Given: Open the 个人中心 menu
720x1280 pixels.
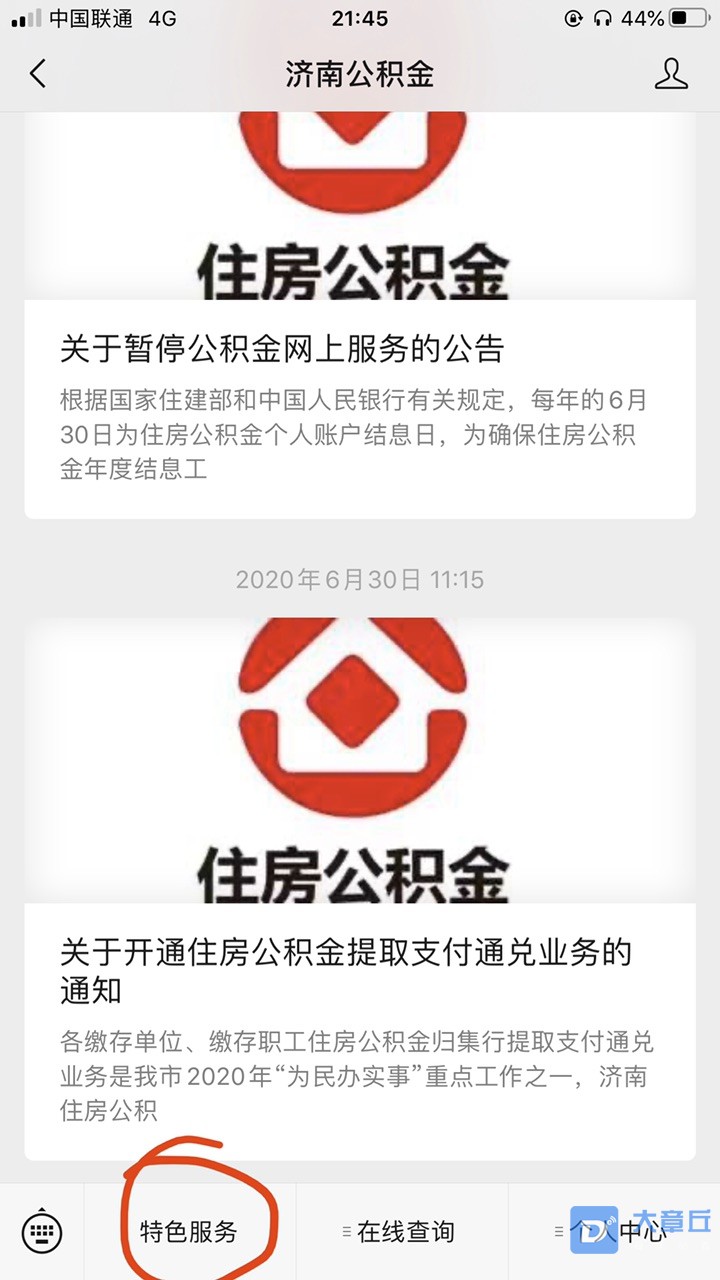Looking at the screenshot, I should pos(614,1232).
